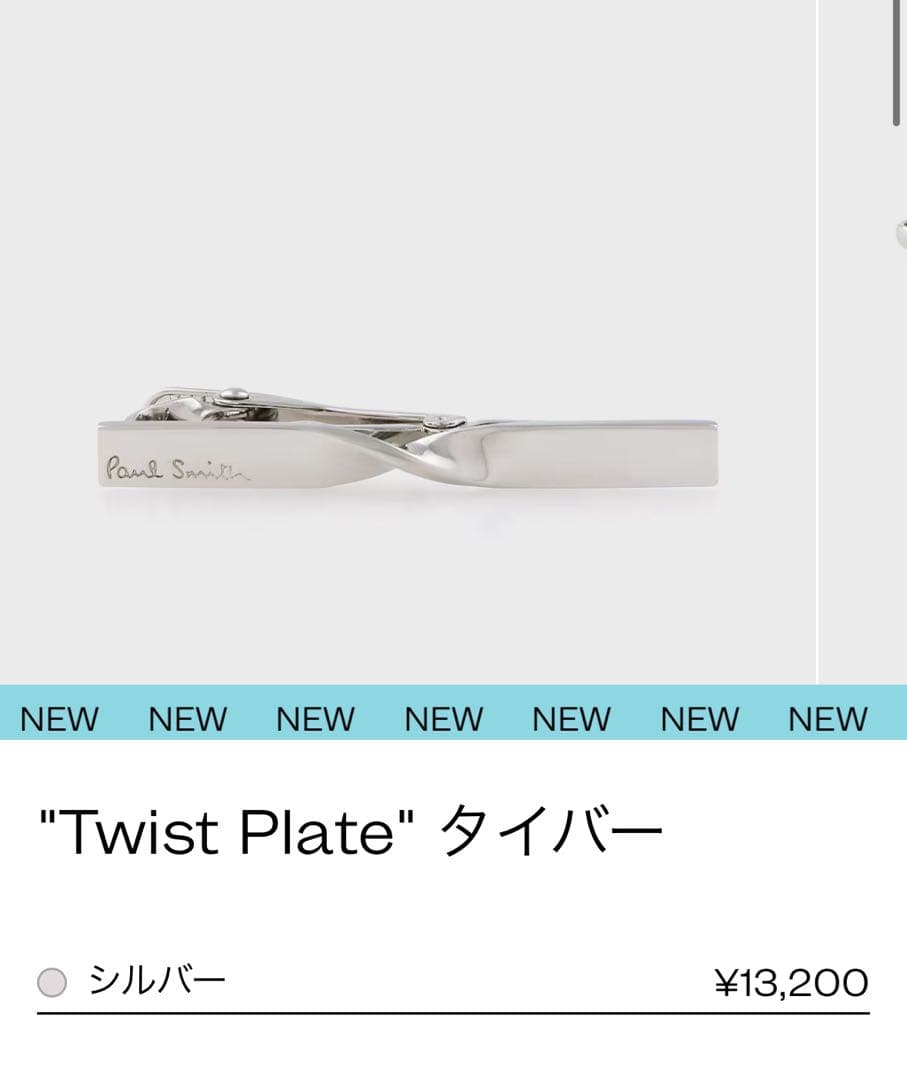Click the second NEW label from the right
The image size is (907, 1080).
tap(700, 718)
